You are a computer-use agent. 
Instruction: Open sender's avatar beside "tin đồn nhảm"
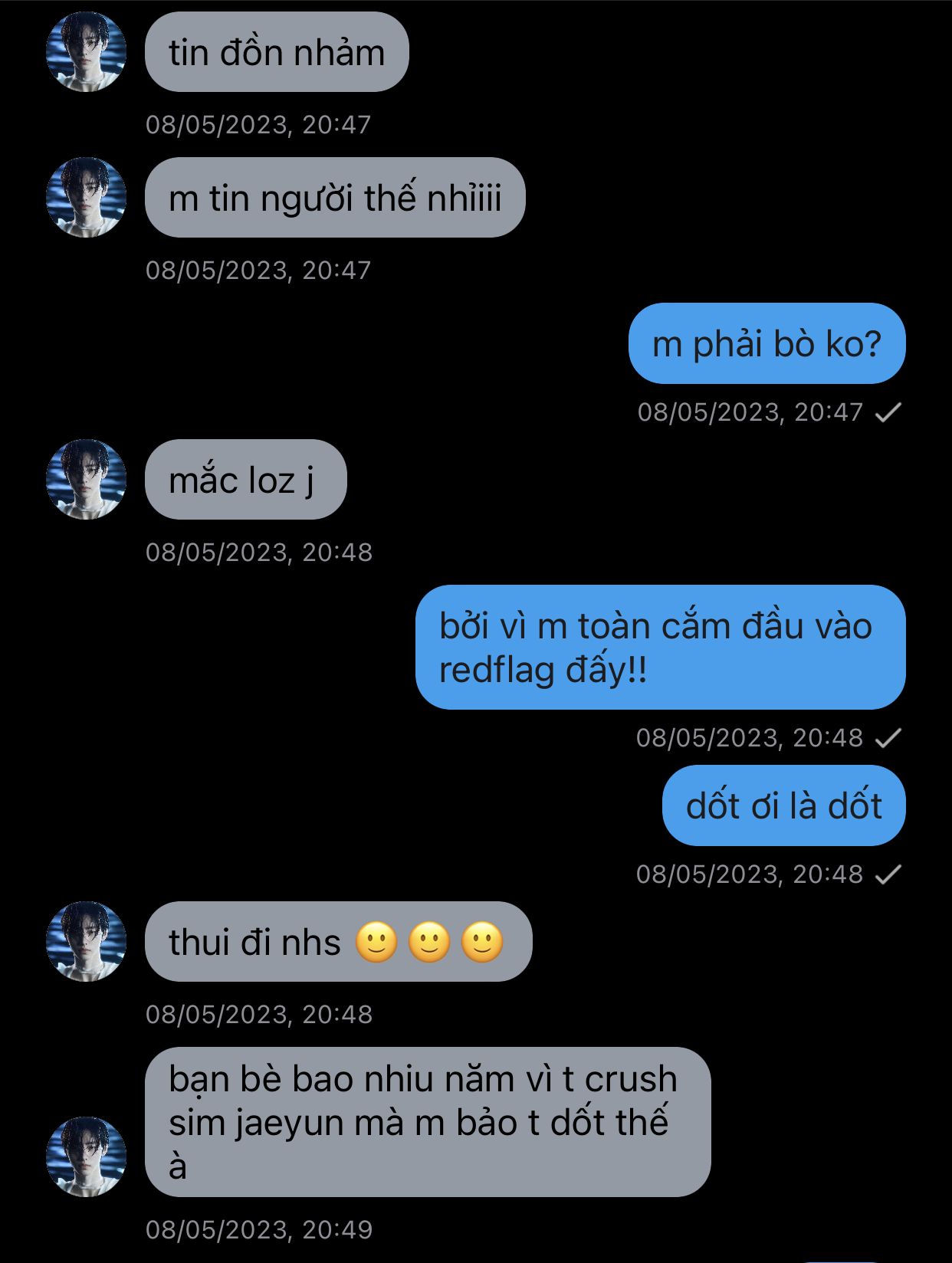86,52
